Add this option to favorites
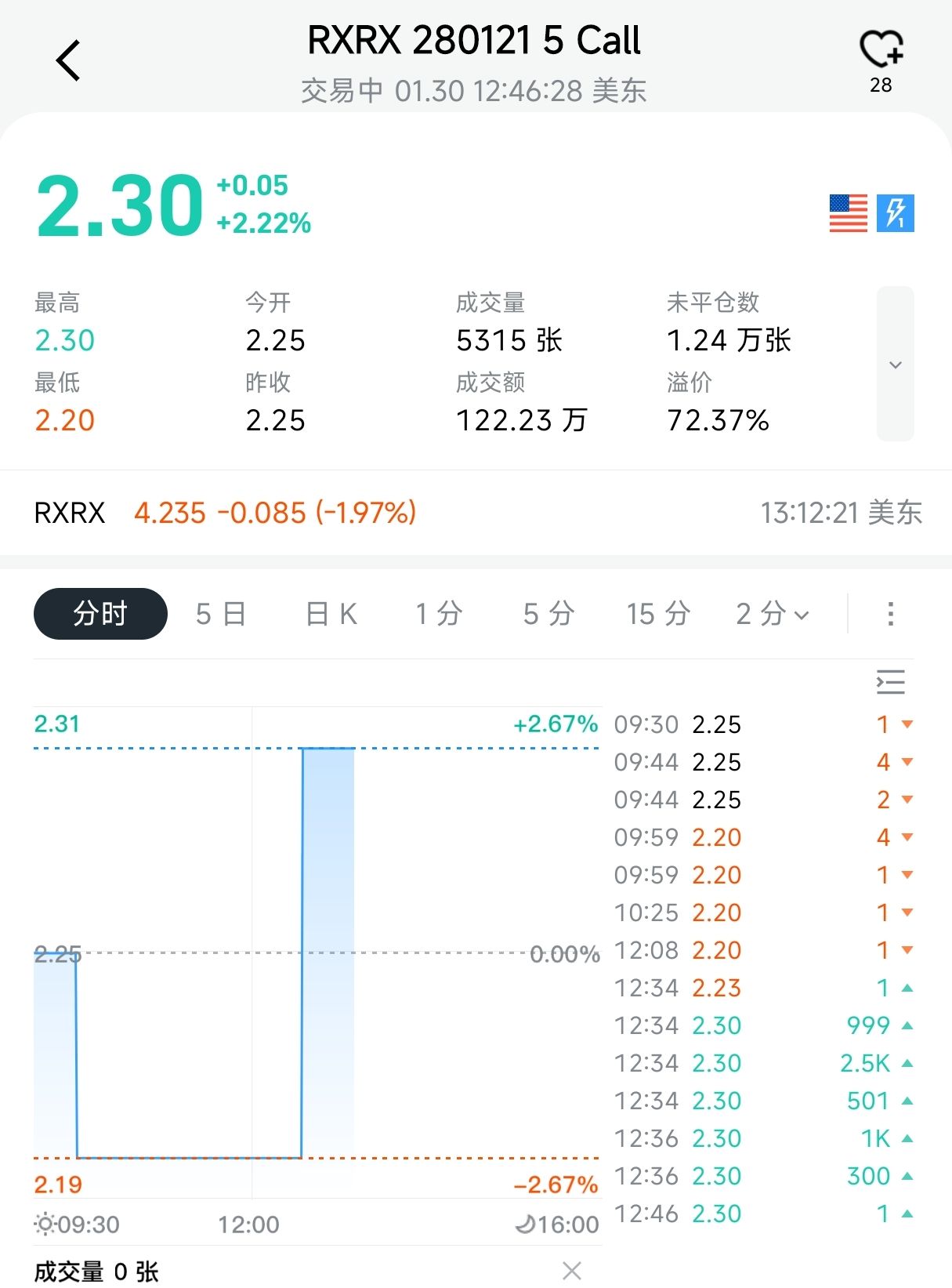Image resolution: width=952 pixels, height=1288 pixels. point(881,50)
